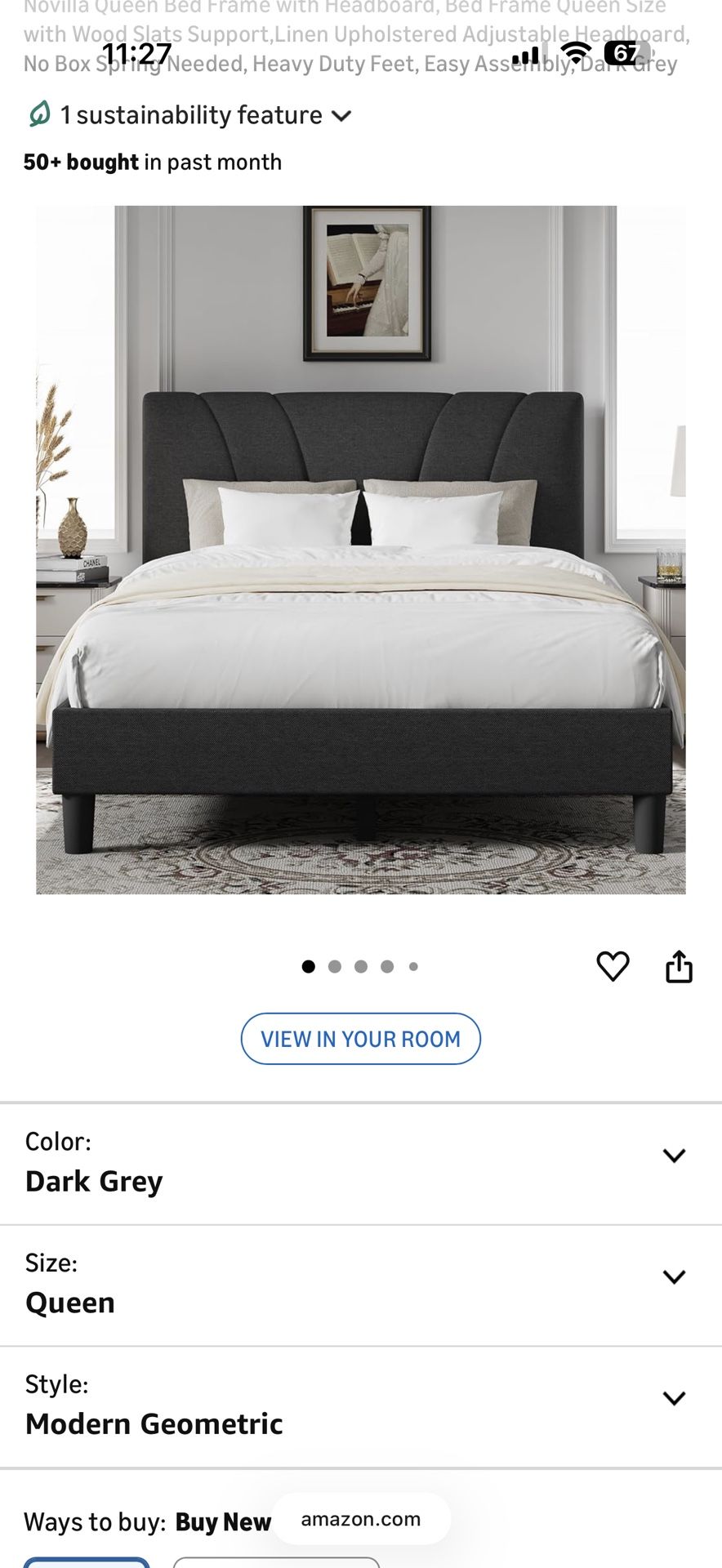The image size is (722, 1568).
Task: Tap the amazon.com address pill
Action: (x=360, y=1519)
